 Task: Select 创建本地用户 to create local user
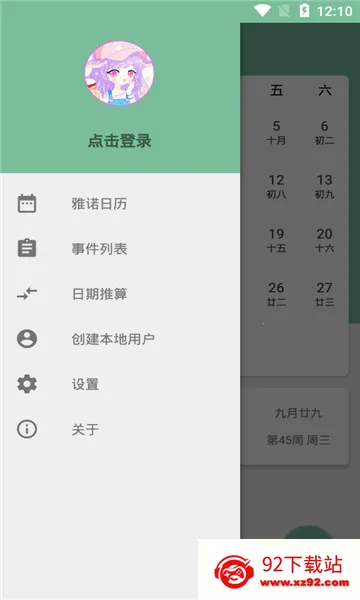[x=120, y=339]
